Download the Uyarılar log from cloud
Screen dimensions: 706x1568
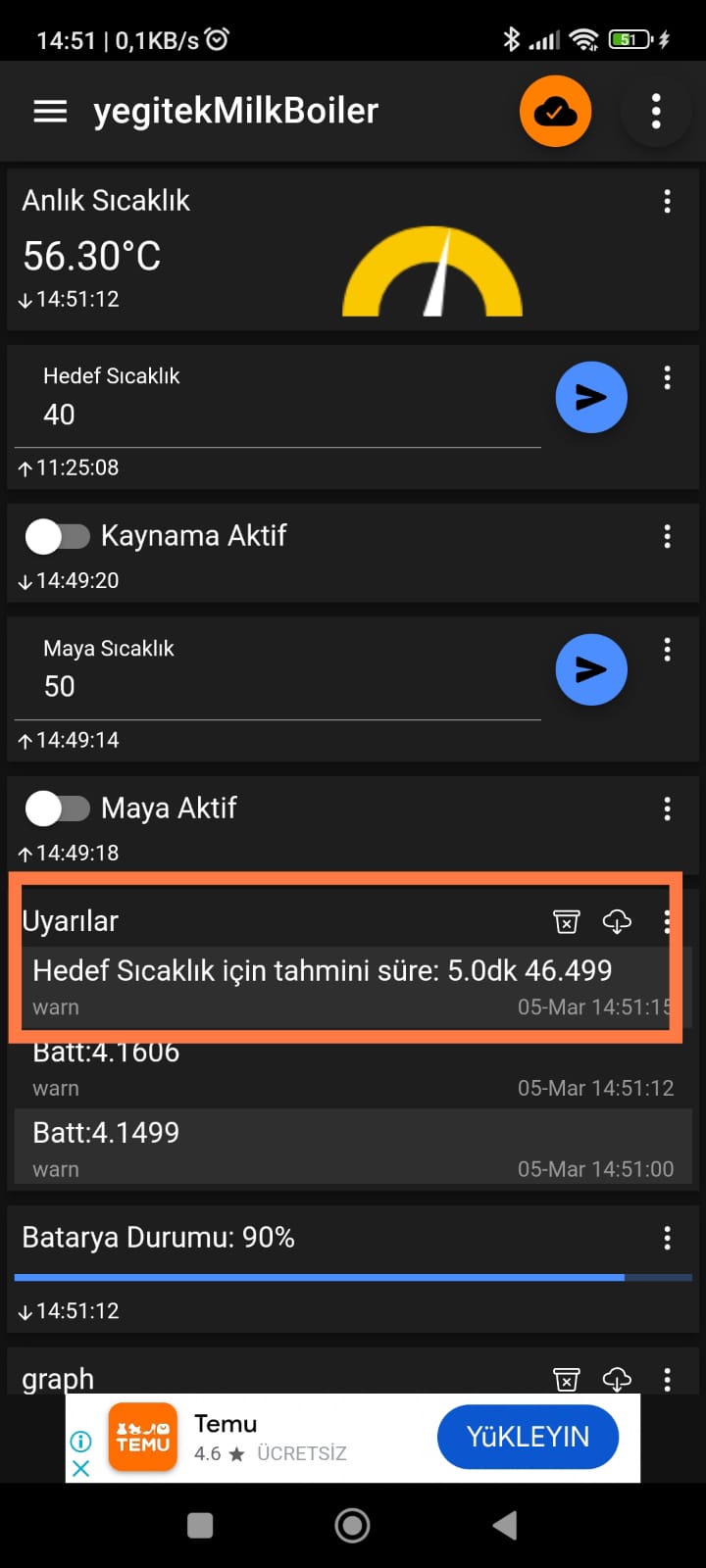(617, 921)
